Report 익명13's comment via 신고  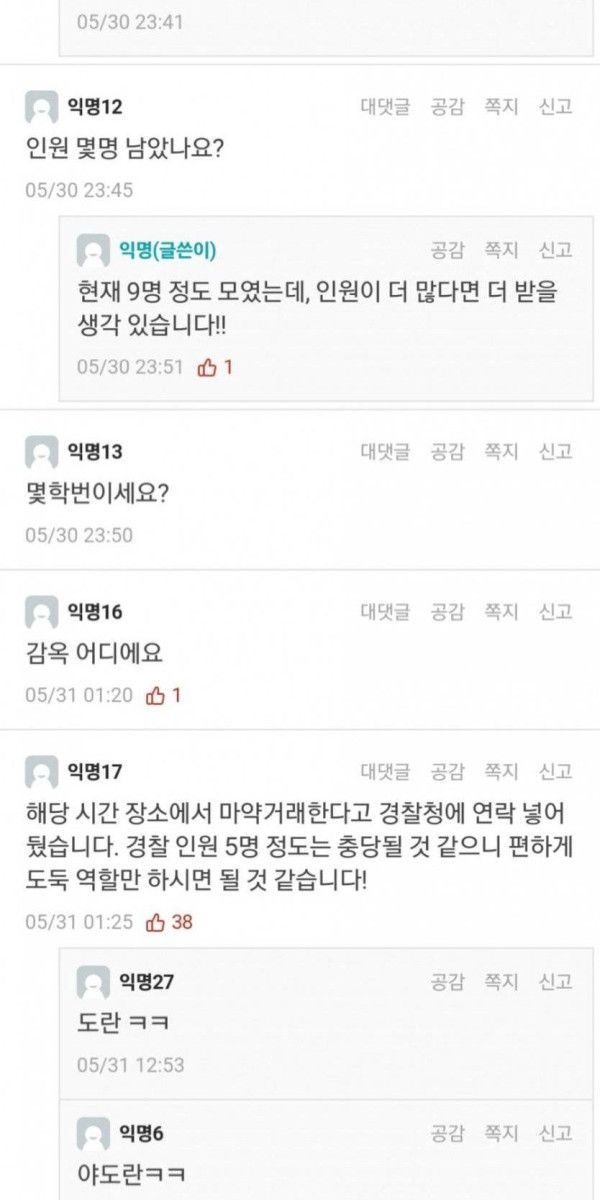point(555,452)
